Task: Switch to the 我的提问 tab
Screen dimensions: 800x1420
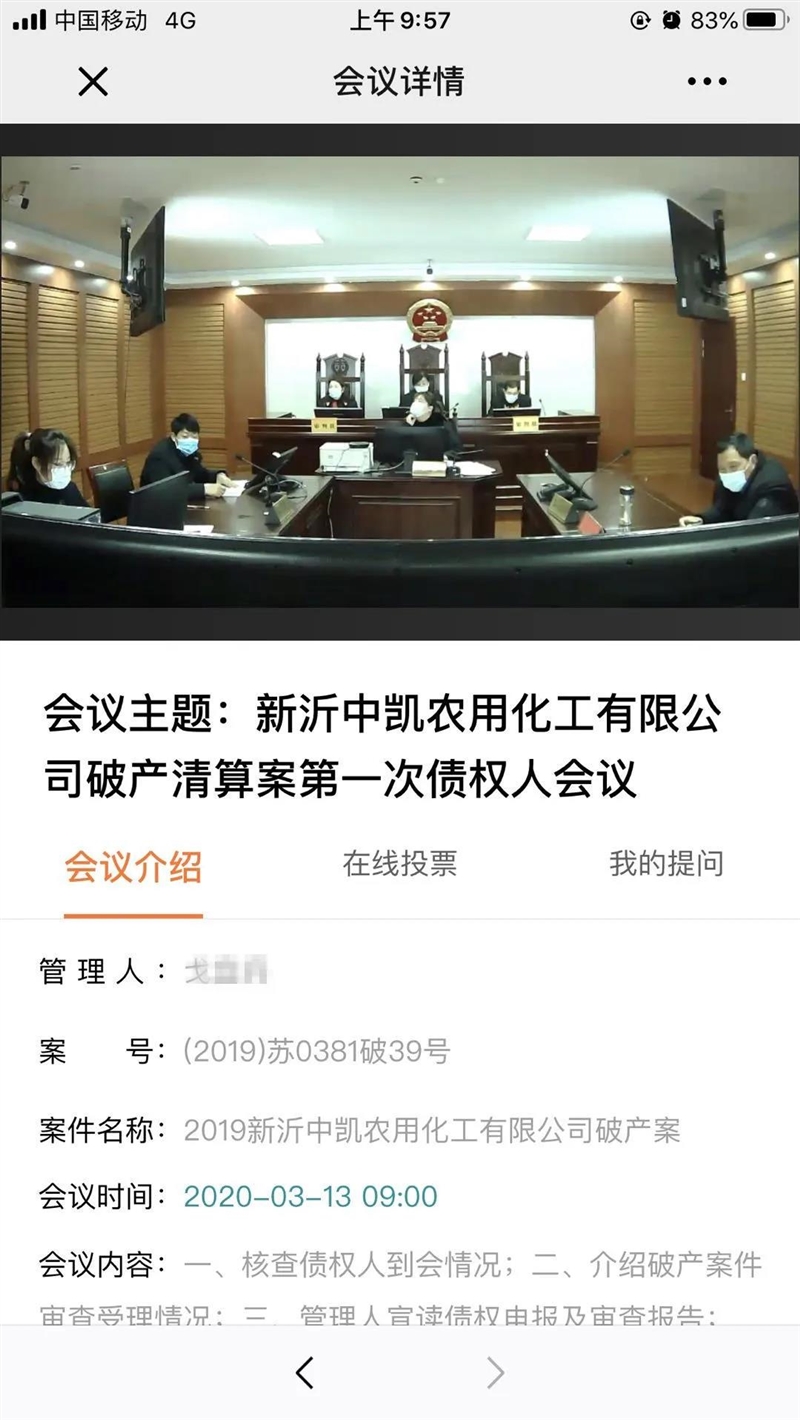Action: [666, 864]
